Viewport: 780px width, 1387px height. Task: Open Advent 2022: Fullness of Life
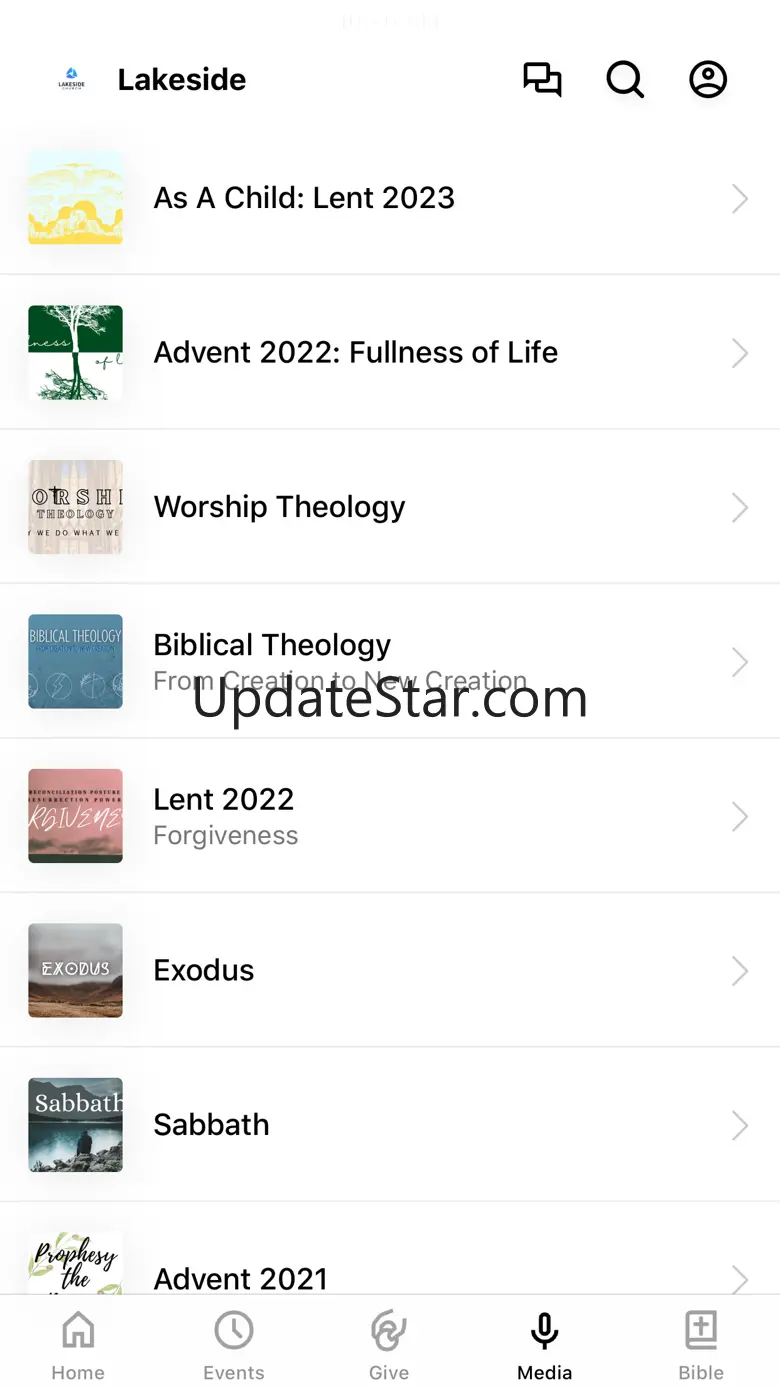(x=390, y=353)
